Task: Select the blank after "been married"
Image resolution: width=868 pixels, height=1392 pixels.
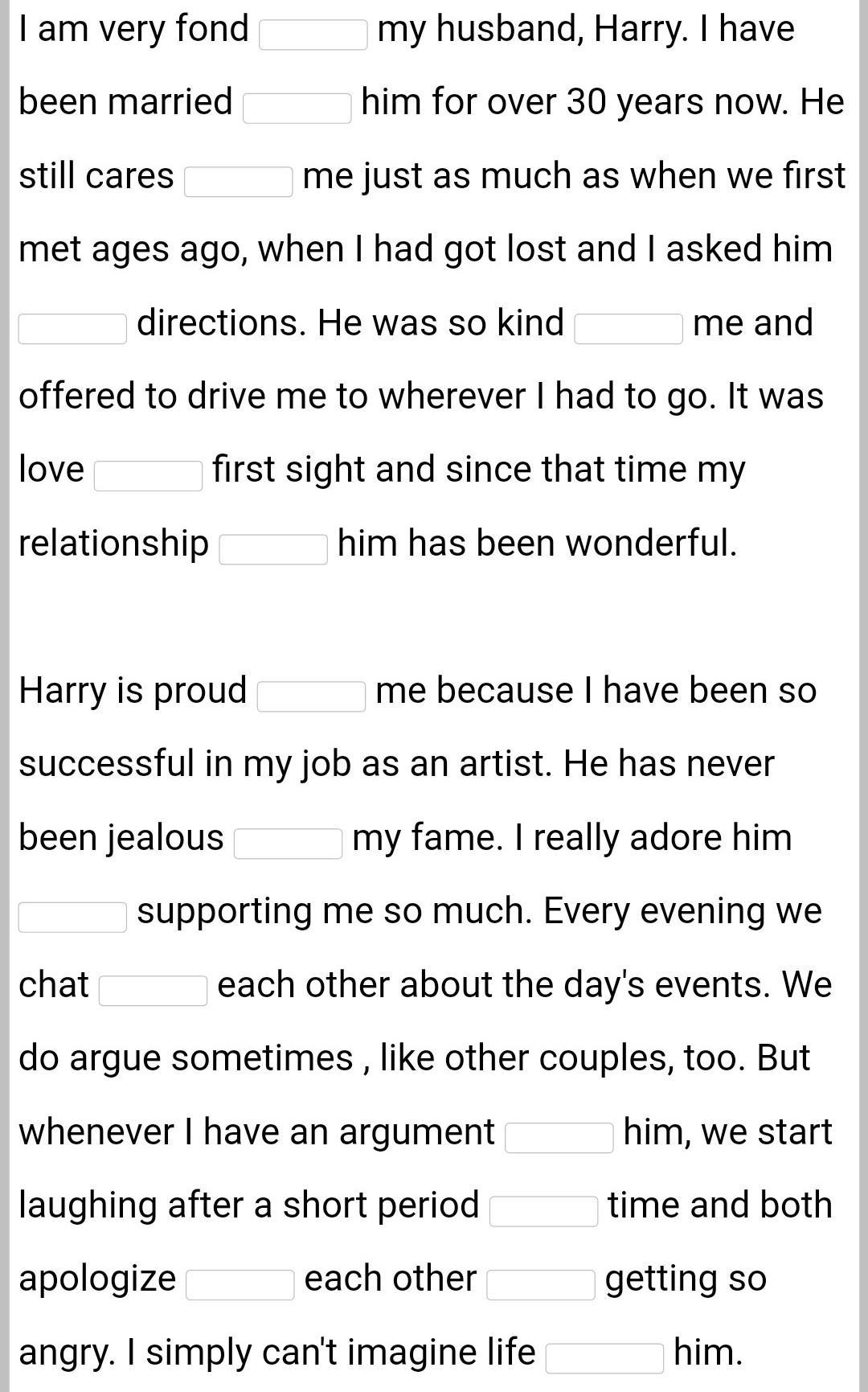Action: click(x=297, y=109)
